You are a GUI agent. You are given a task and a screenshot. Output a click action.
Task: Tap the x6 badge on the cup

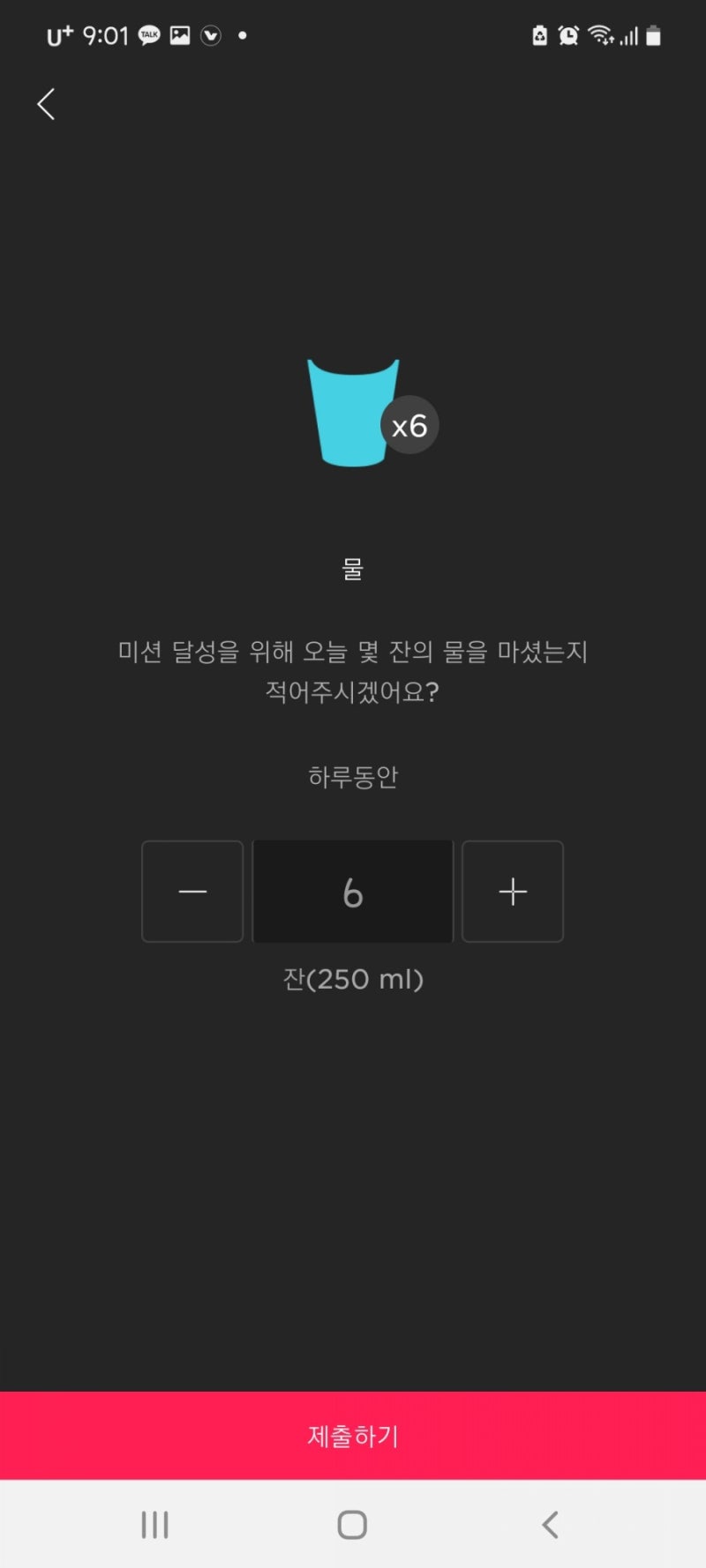(x=409, y=424)
